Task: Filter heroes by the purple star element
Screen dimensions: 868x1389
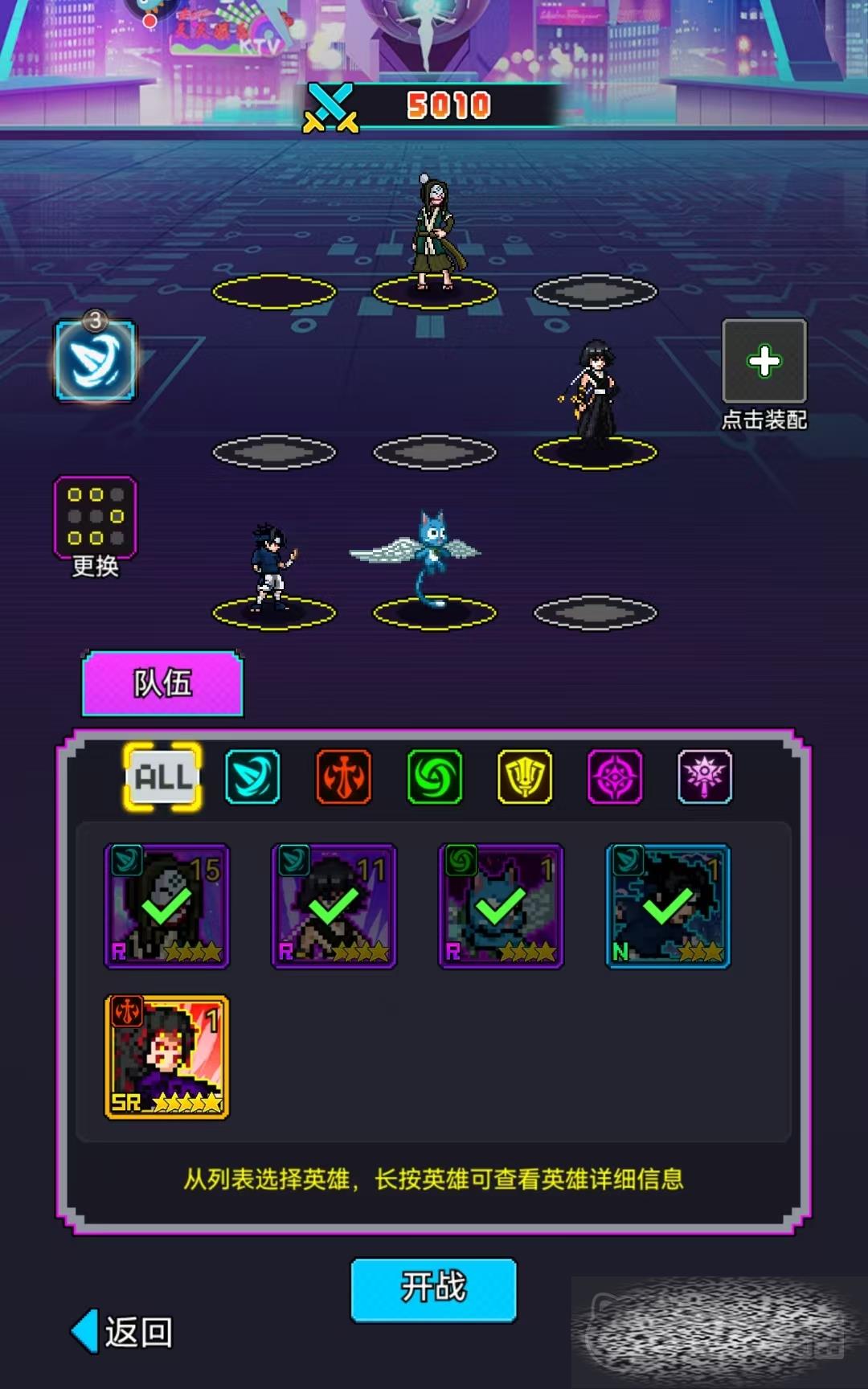Action: pyautogui.click(x=705, y=776)
